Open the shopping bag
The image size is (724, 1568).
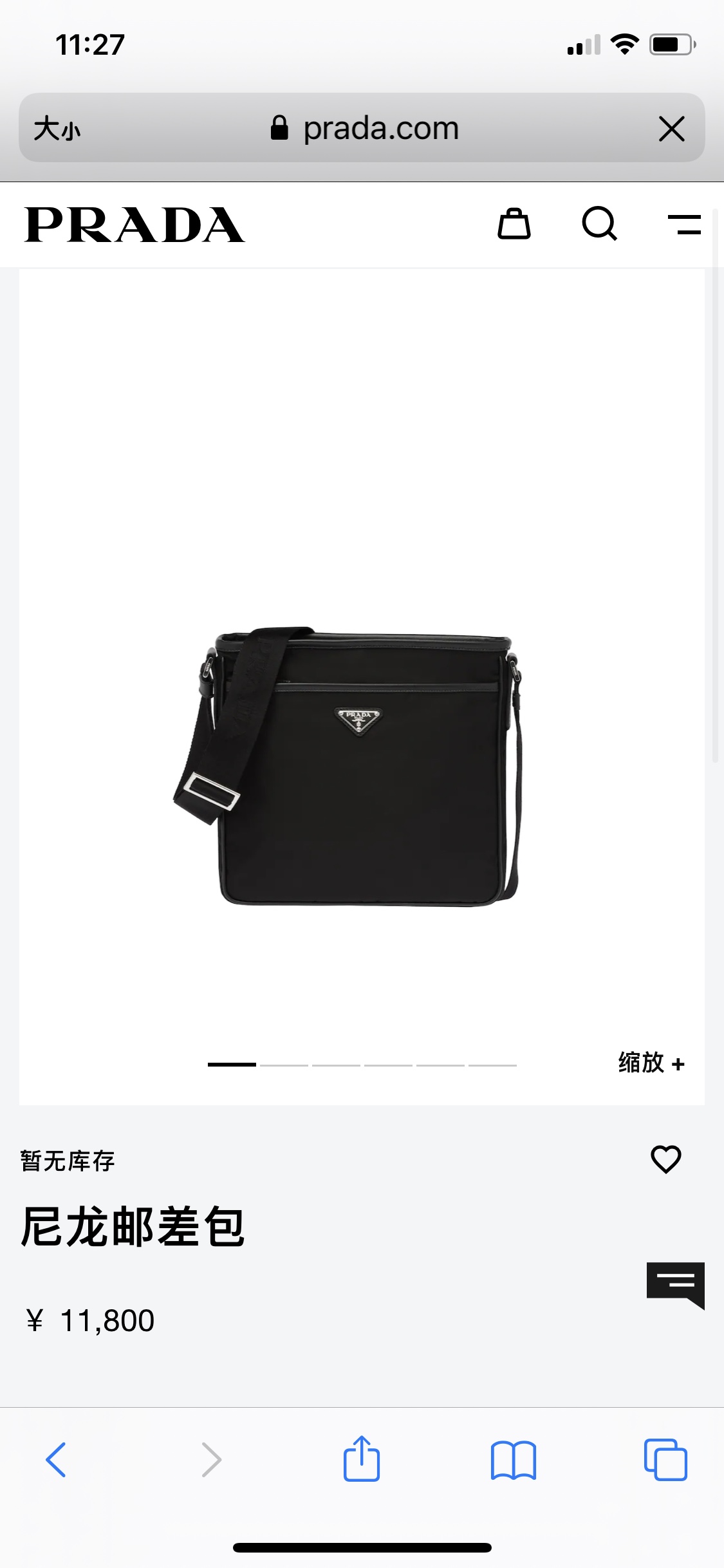pyautogui.click(x=514, y=224)
